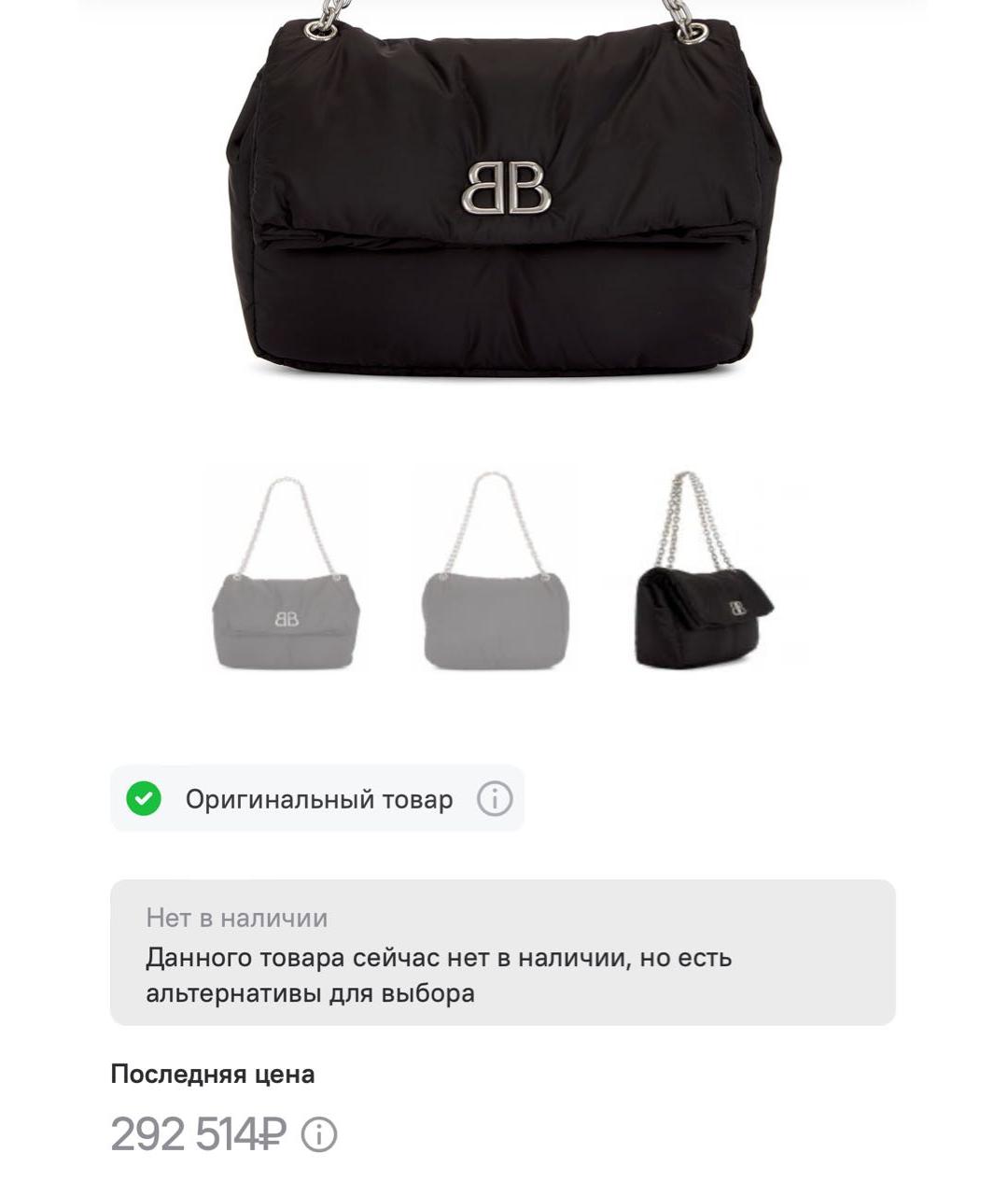The image size is (1008, 1195).
Task: Open info about Оригинальный товар badge
Action: pos(495,799)
